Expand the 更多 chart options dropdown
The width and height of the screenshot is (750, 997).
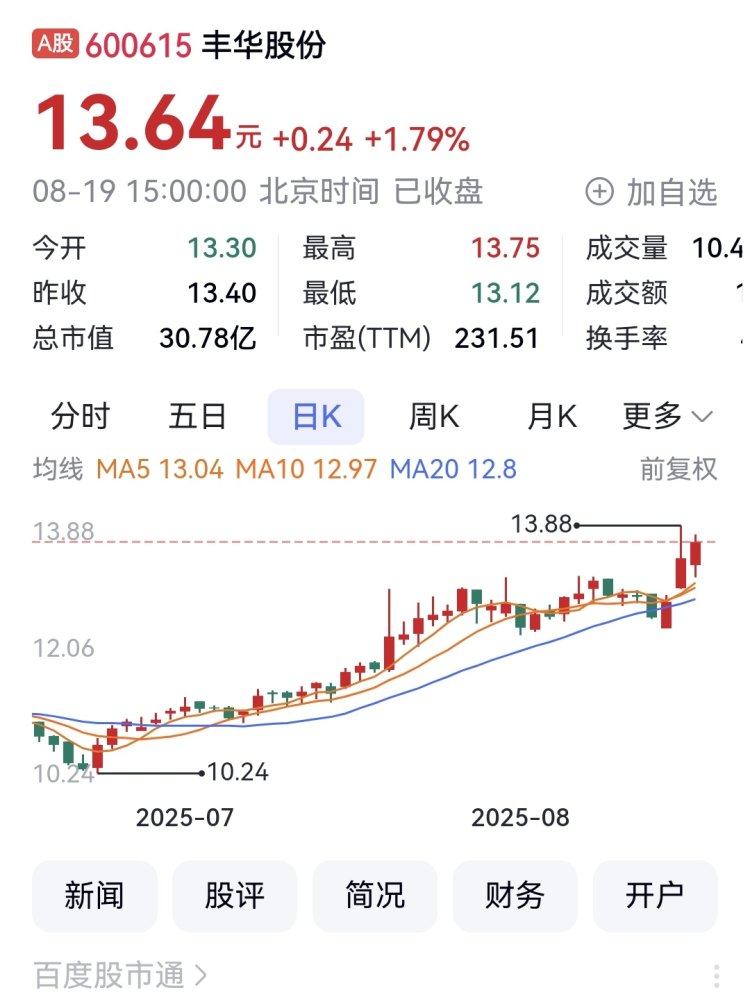click(668, 416)
